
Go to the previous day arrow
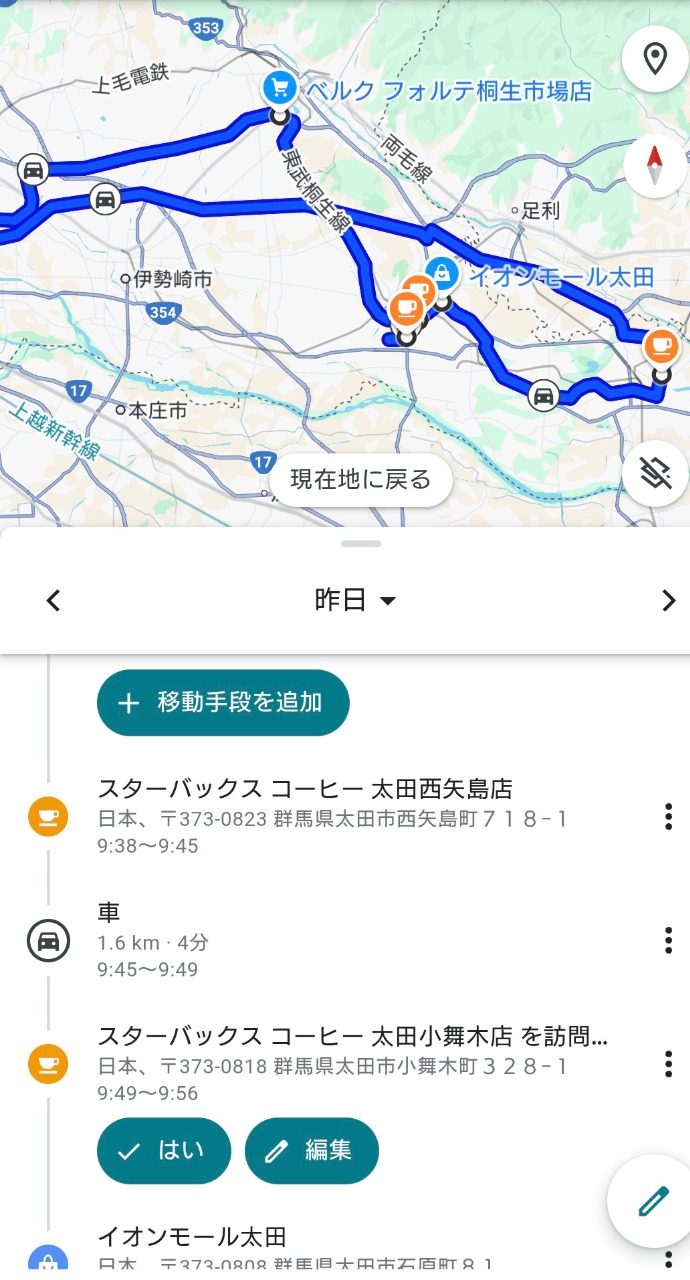[54, 600]
